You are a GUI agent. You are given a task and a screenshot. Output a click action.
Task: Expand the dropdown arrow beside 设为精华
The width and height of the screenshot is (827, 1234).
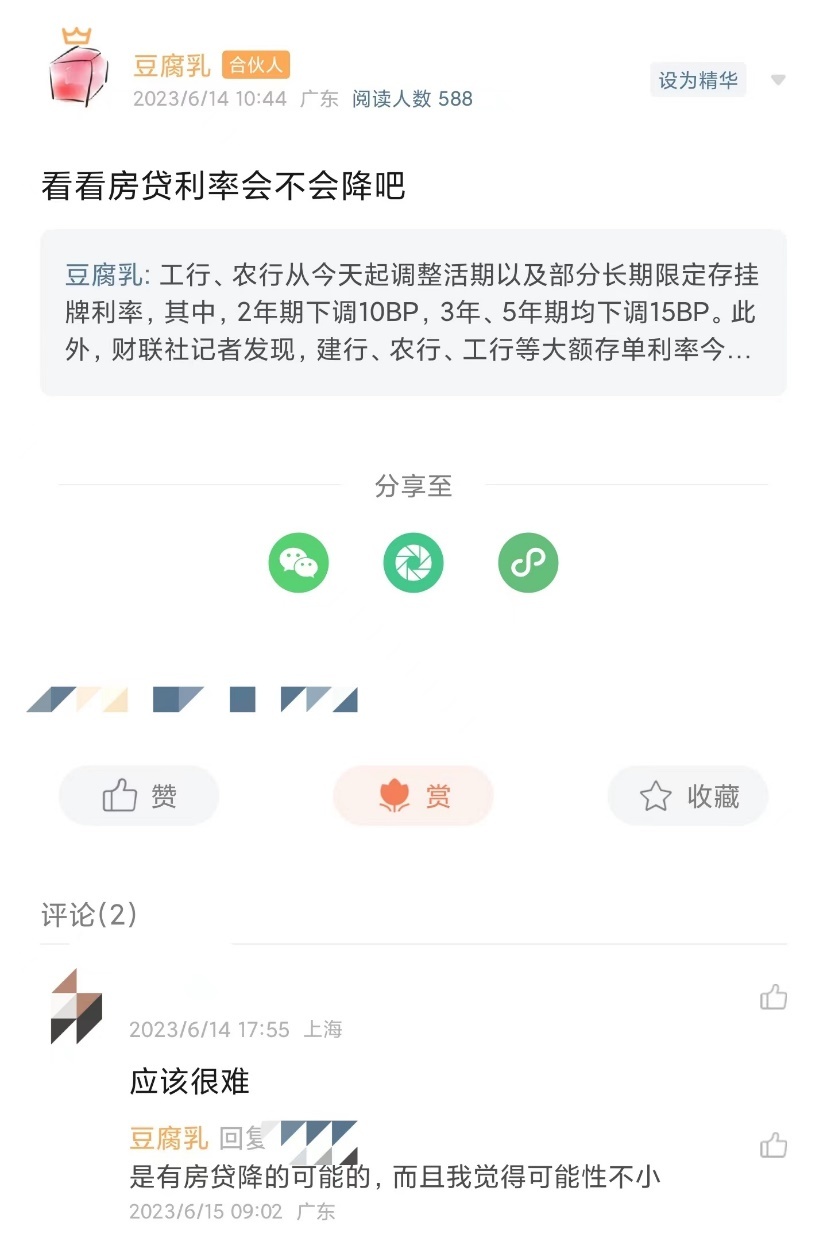click(778, 80)
